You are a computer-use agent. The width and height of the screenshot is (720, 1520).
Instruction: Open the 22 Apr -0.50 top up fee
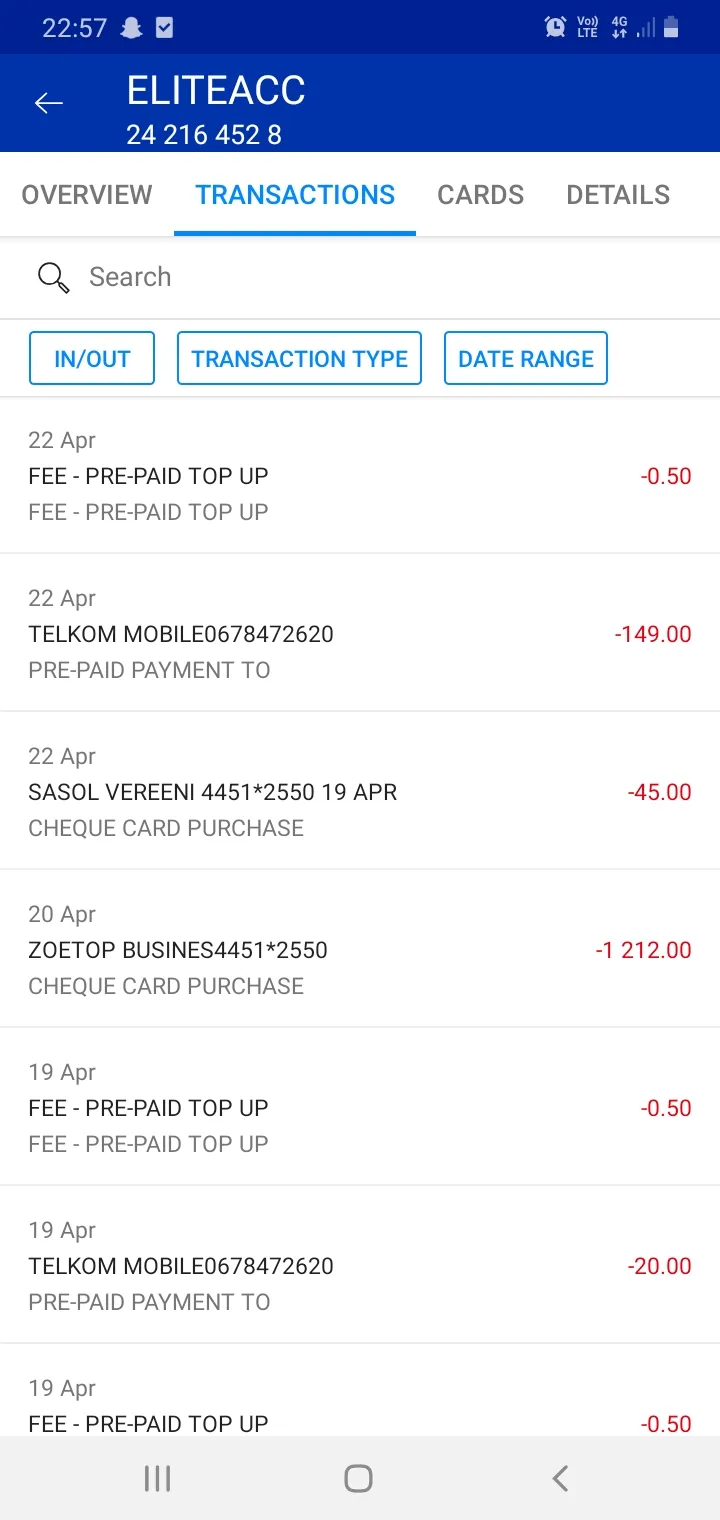point(360,475)
